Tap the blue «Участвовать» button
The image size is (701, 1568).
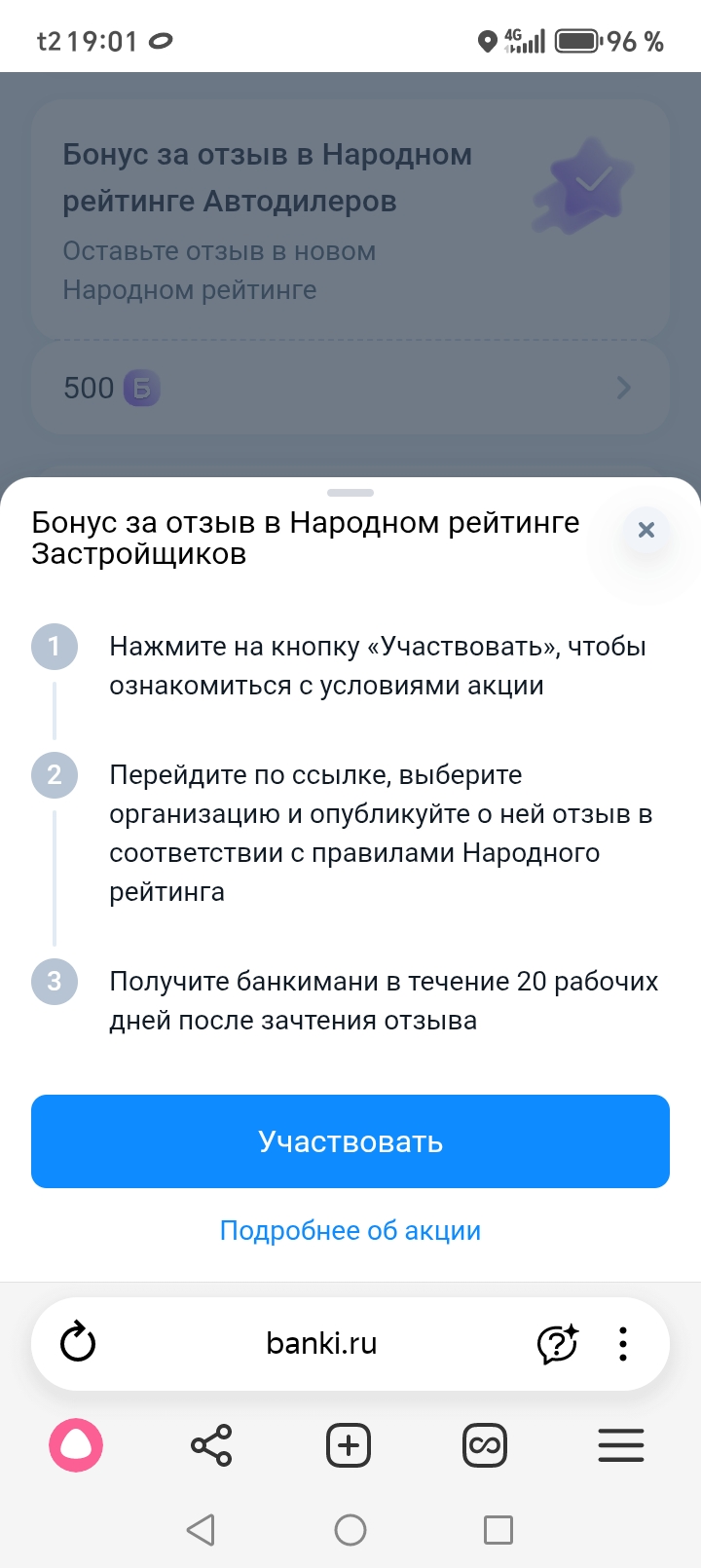click(350, 1141)
